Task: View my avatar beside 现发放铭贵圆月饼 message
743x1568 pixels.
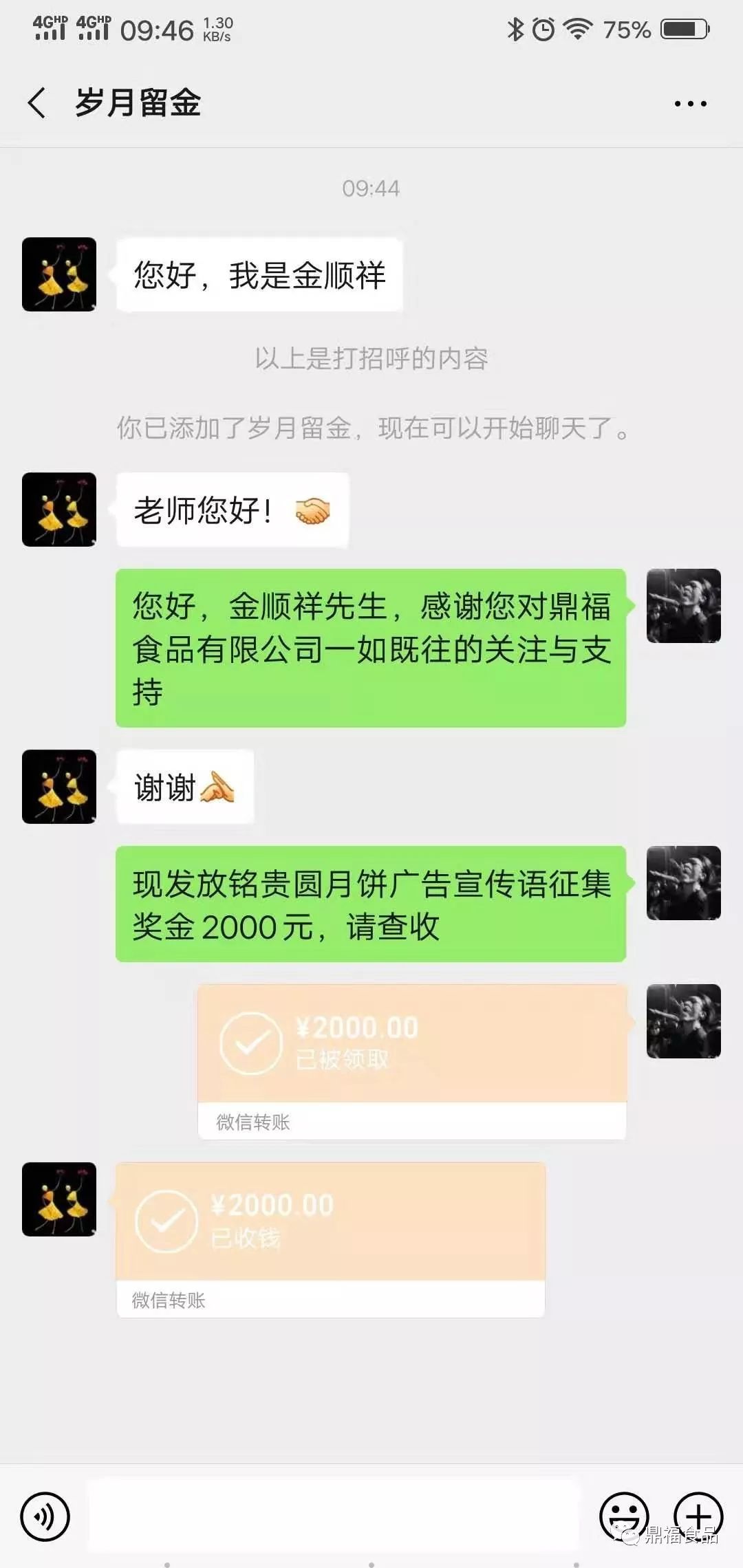Action: pos(683,883)
